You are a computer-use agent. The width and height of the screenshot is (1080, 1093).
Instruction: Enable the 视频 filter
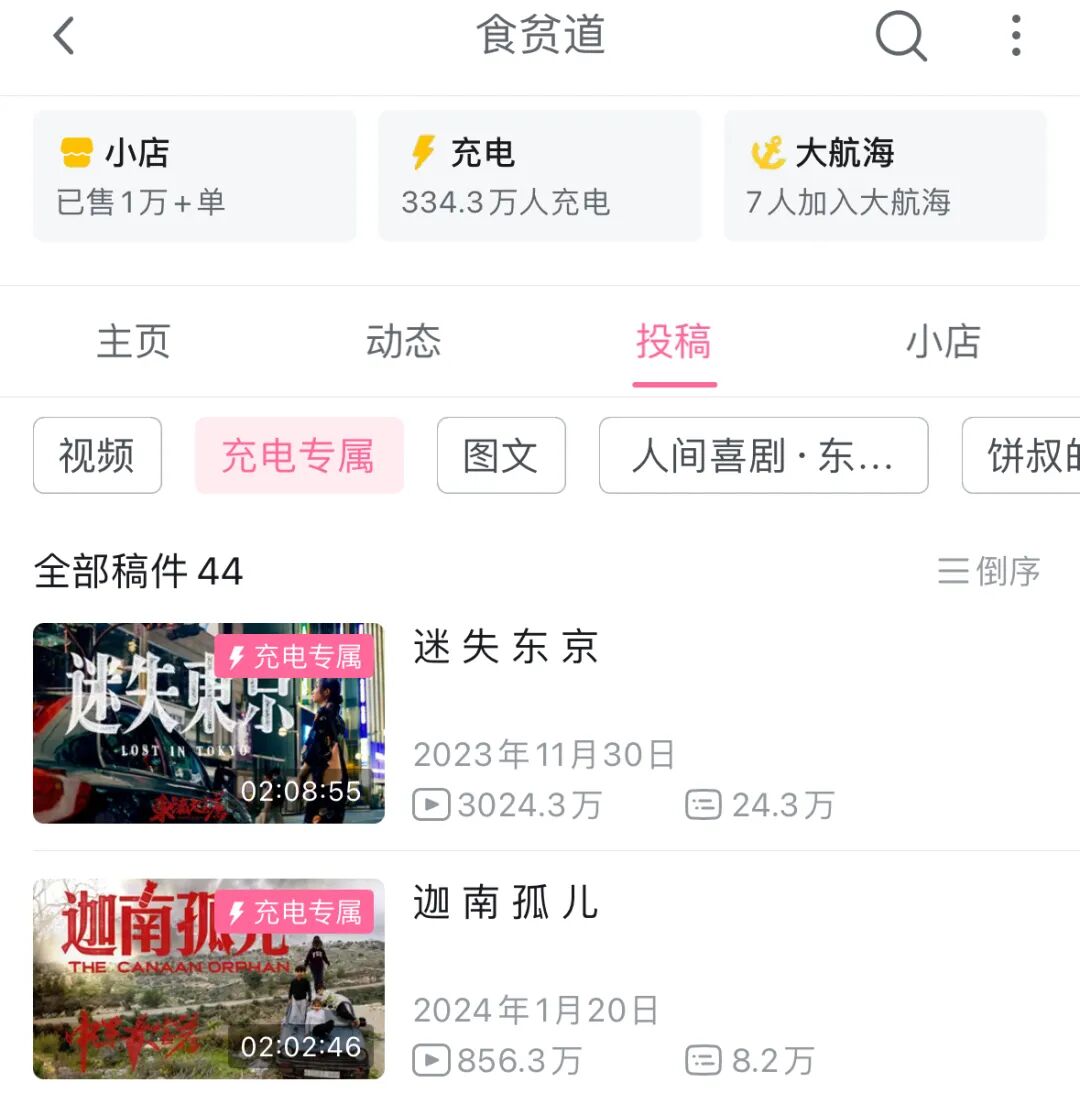(x=97, y=456)
